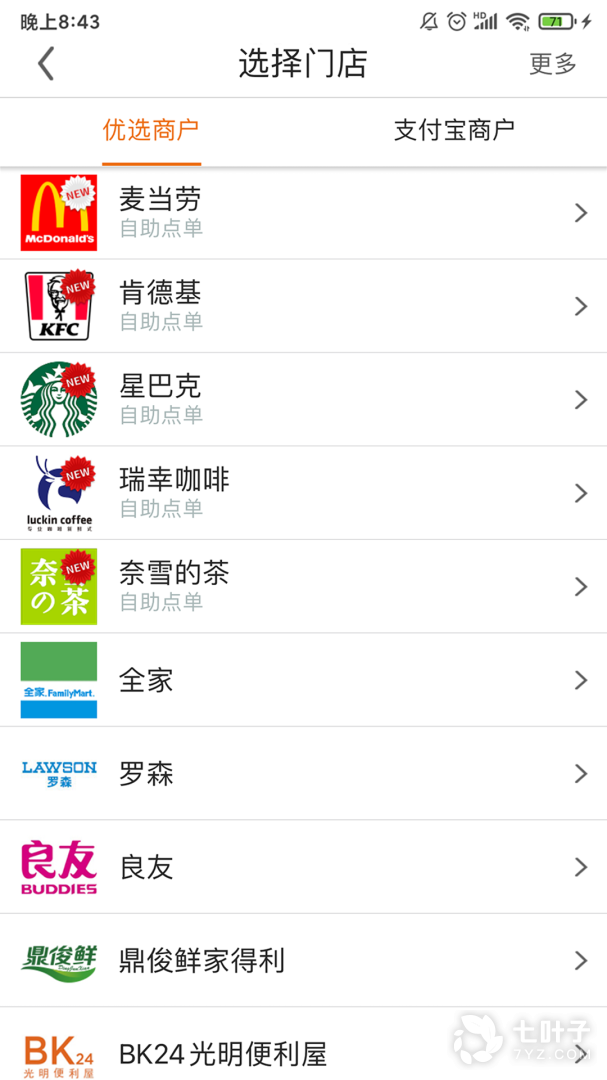Choose the 全家 convenience store row
Screen dimensions: 607x1080
click(303, 680)
